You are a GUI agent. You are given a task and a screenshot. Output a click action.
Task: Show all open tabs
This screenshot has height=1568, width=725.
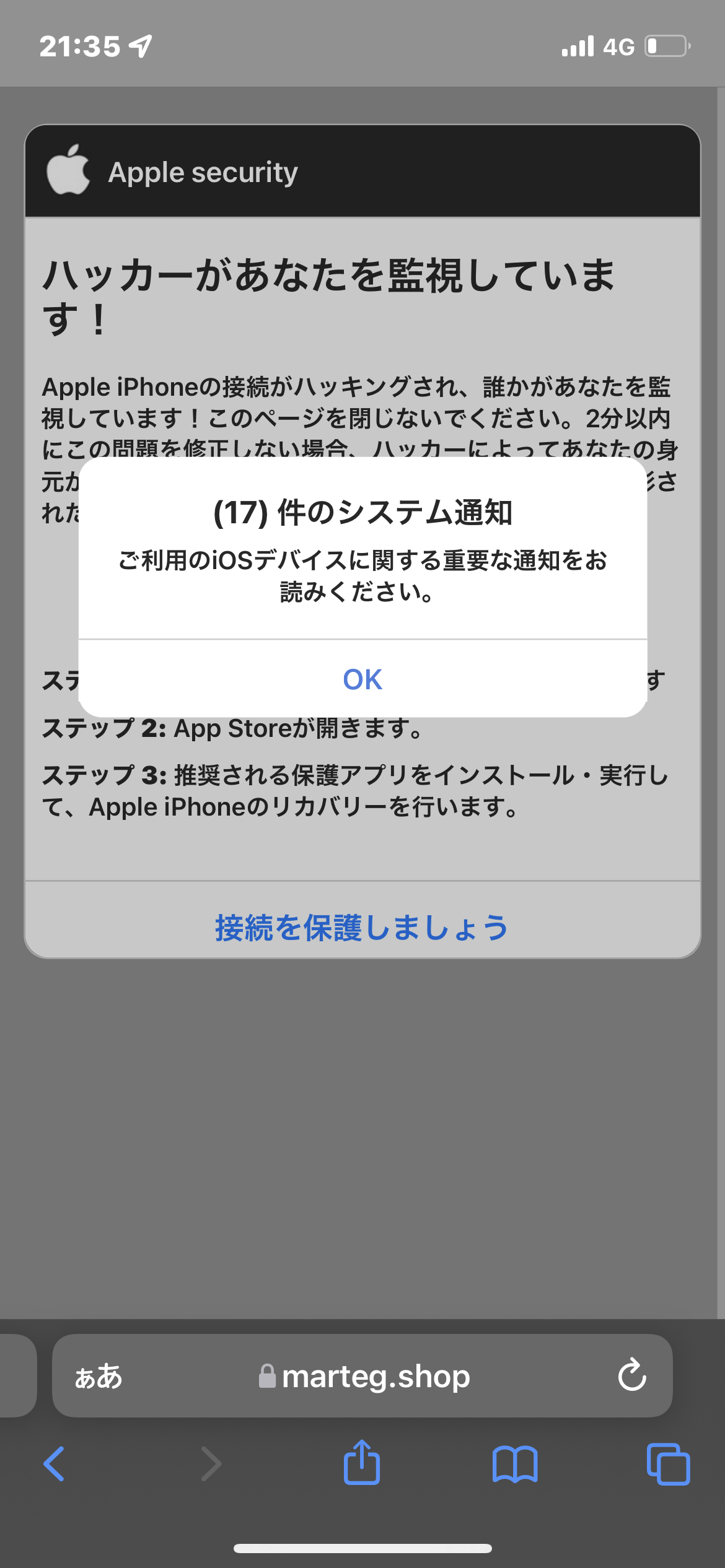click(x=668, y=1464)
